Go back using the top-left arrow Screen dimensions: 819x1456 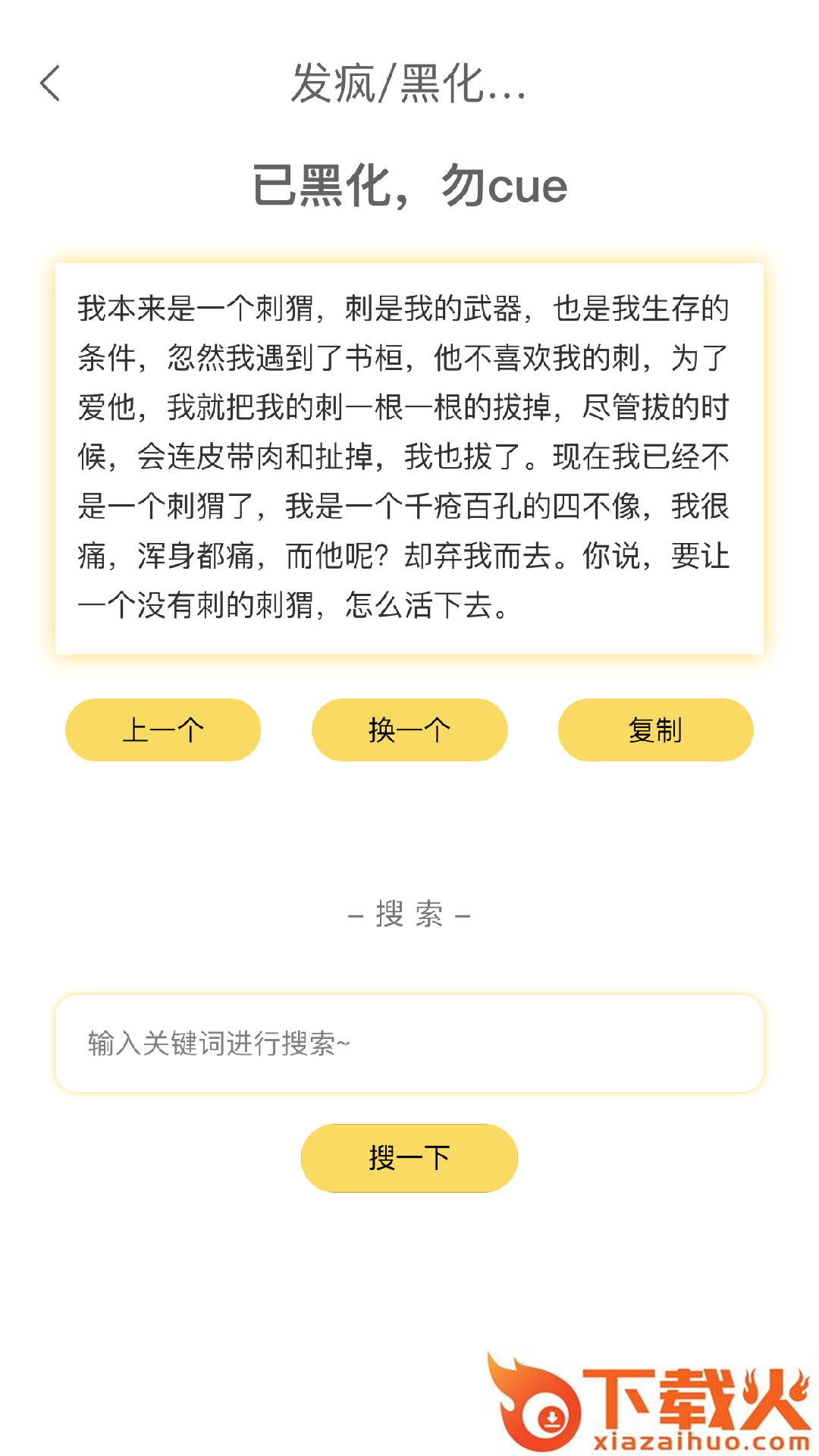(50, 83)
